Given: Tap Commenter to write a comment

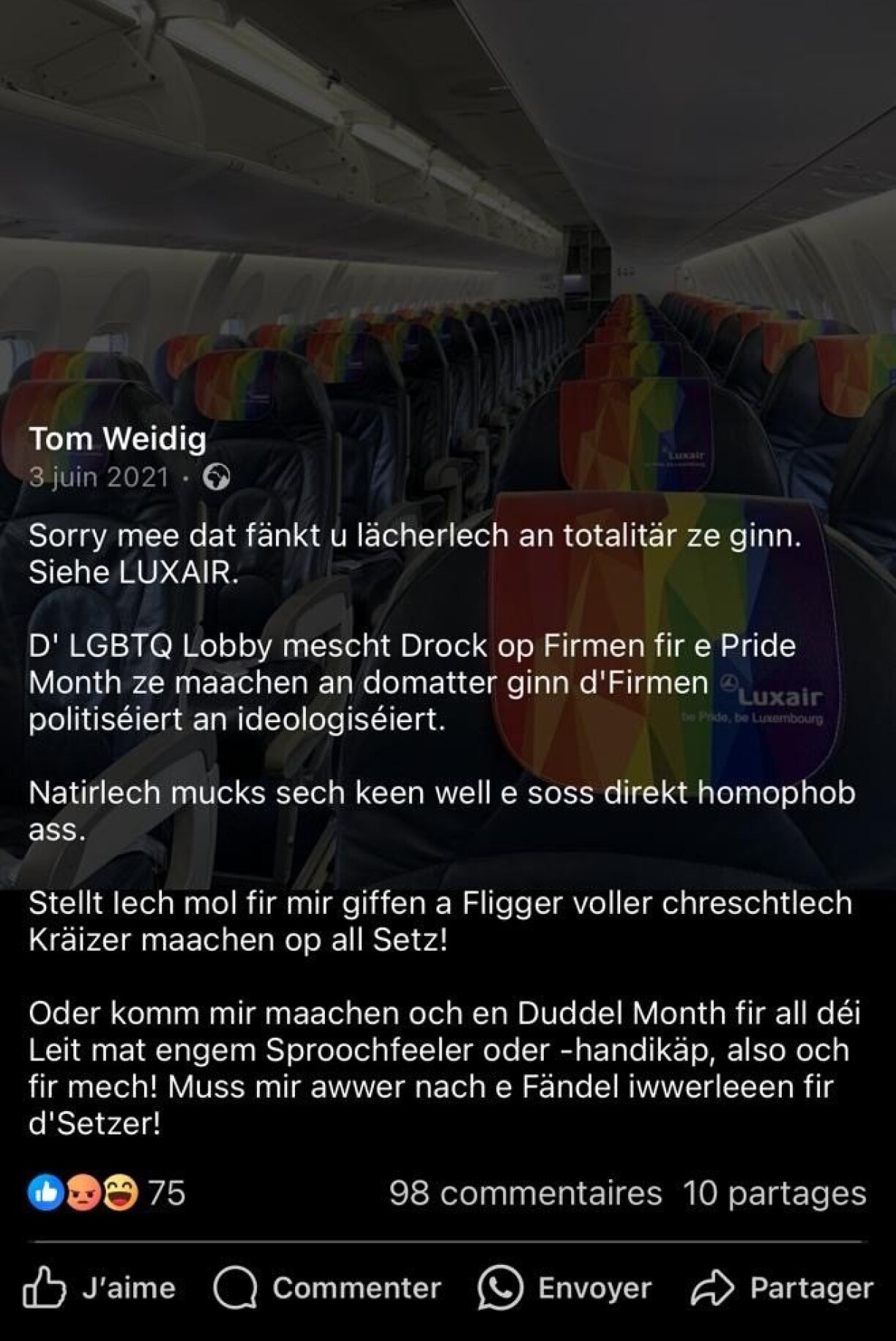Looking at the screenshot, I should (326, 1288).
